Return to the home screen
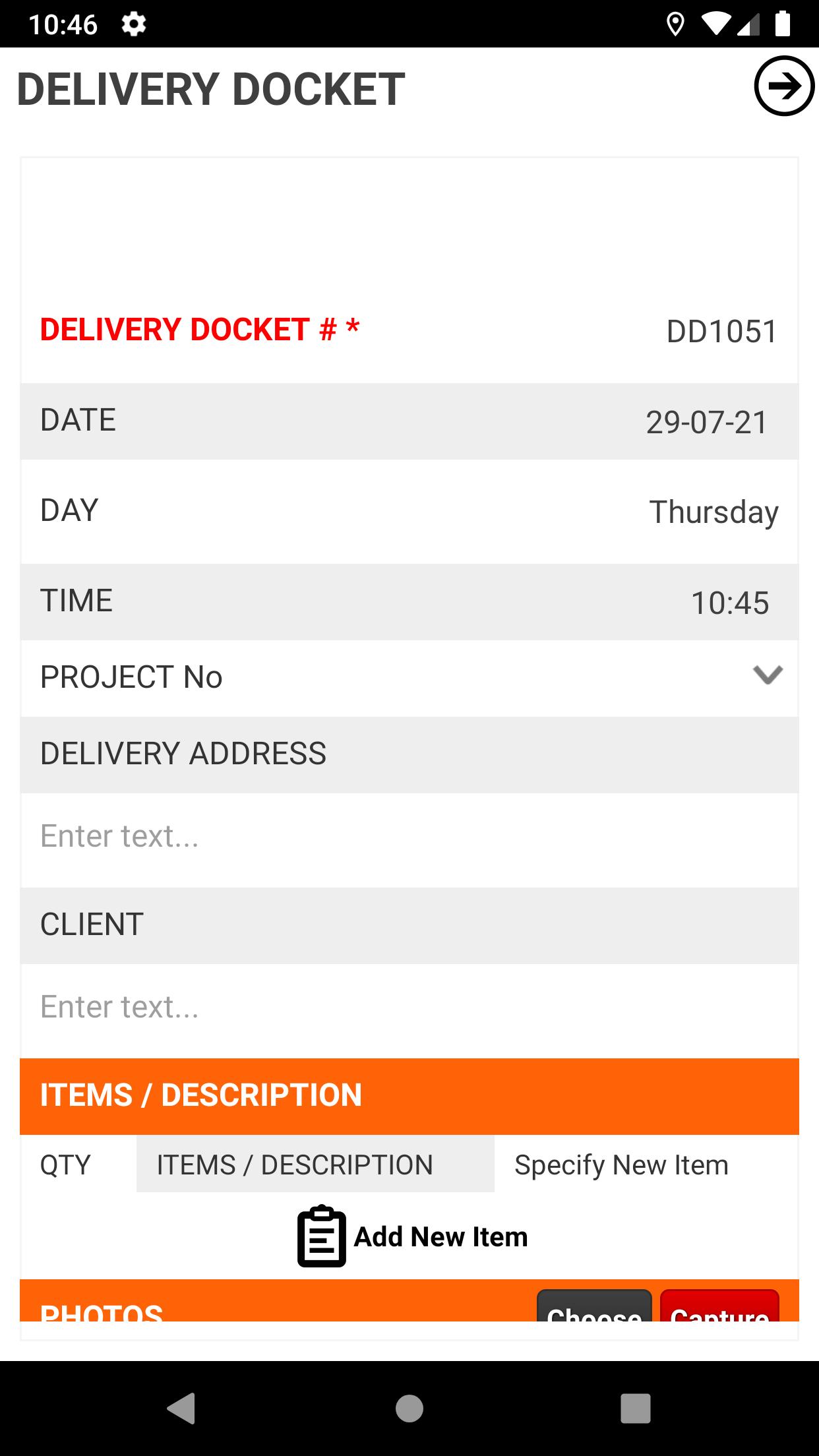Viewport: 819px width, 1456px height. click(409, 1408)
